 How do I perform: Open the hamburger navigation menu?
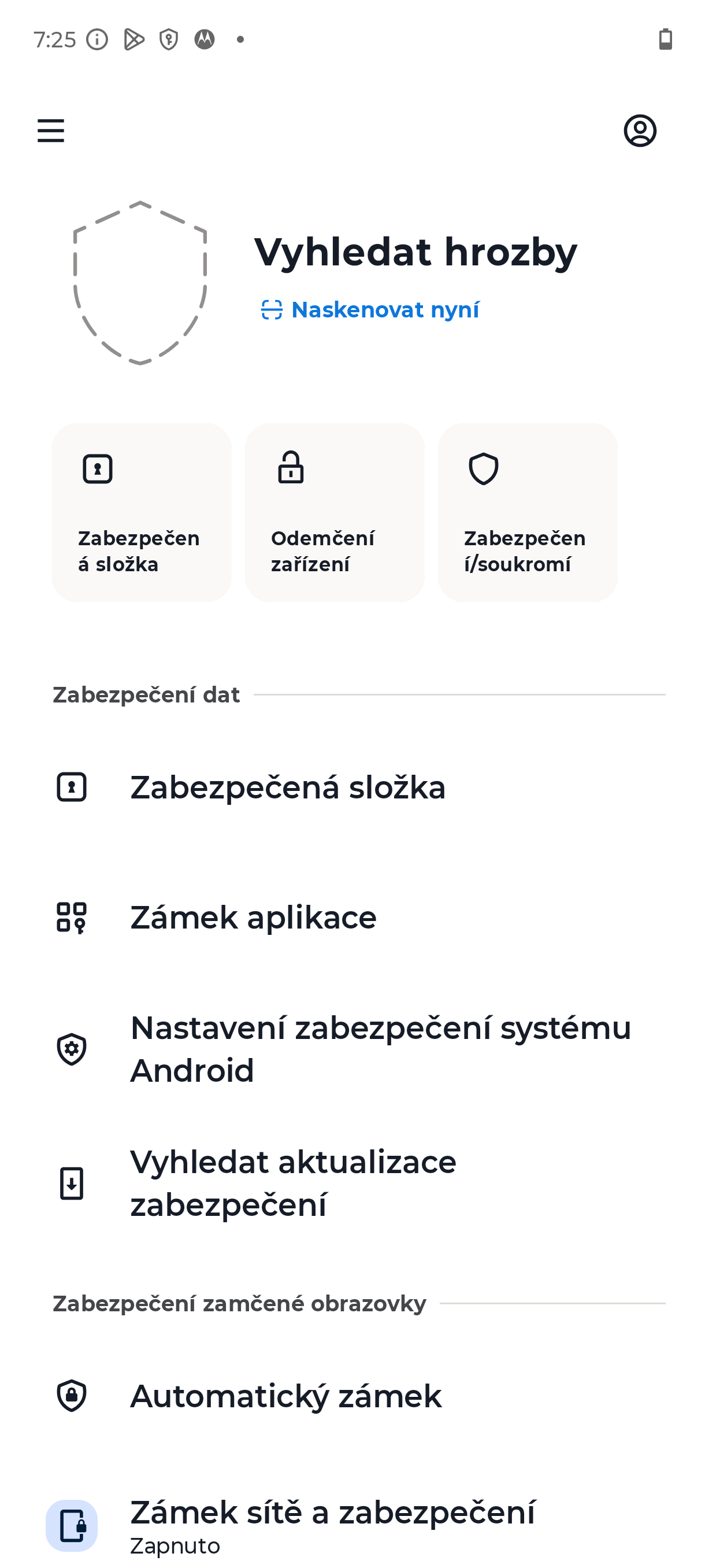coord(50,131)
